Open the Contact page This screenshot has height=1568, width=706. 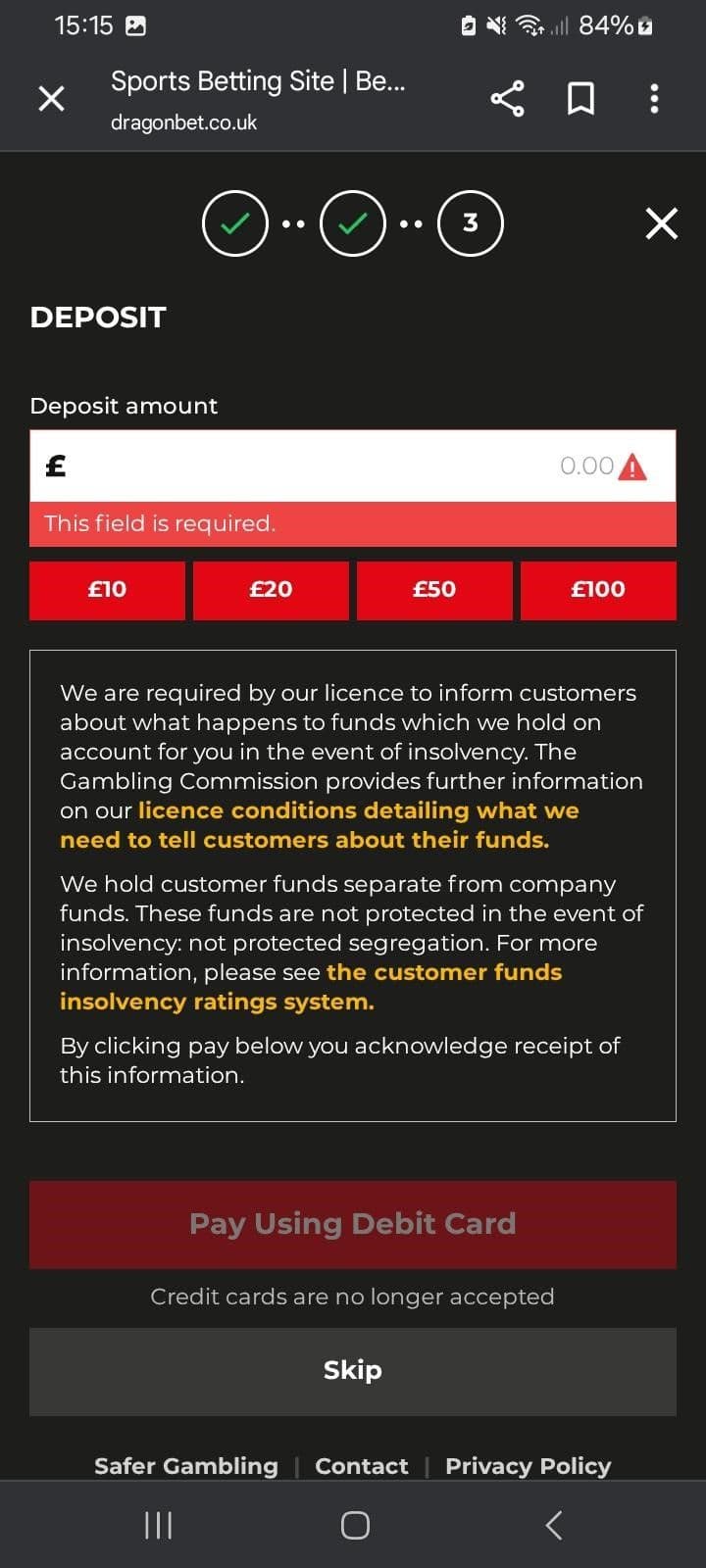[x=361, y=1466]
